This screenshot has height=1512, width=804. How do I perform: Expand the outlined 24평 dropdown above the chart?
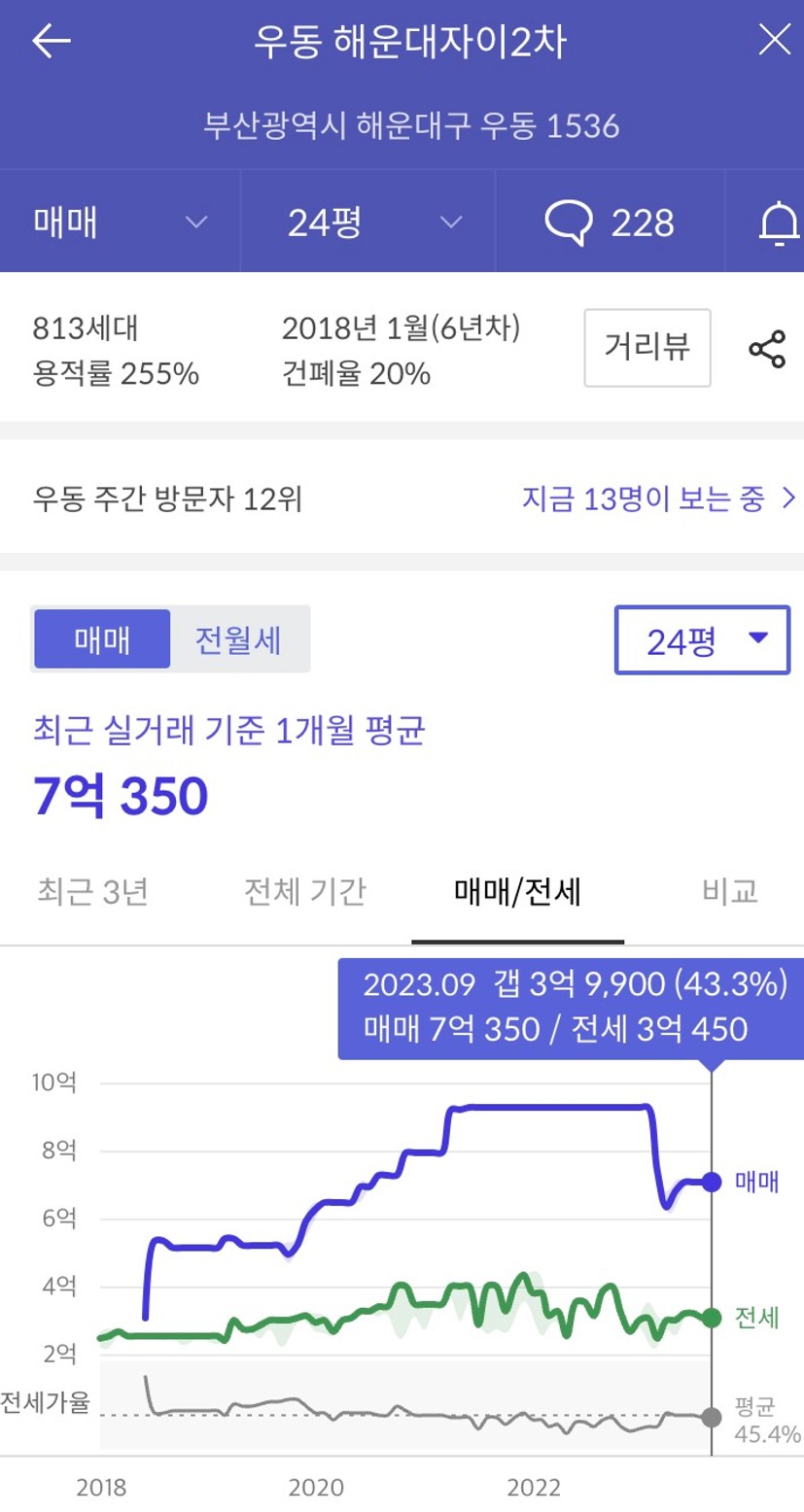tap(702, 639)
